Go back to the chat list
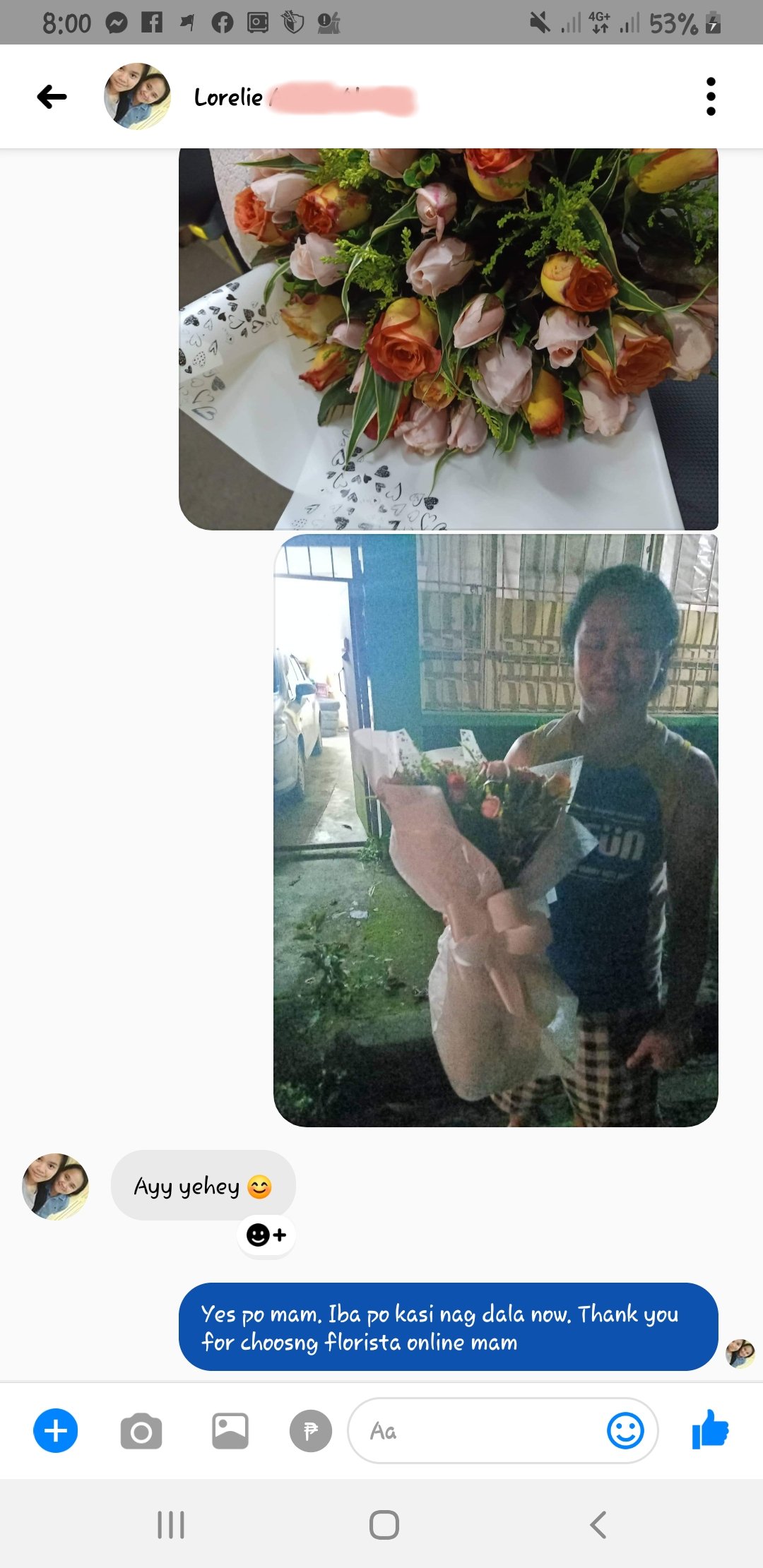The width and height of the screenshot is (763, 1568). 52,97
